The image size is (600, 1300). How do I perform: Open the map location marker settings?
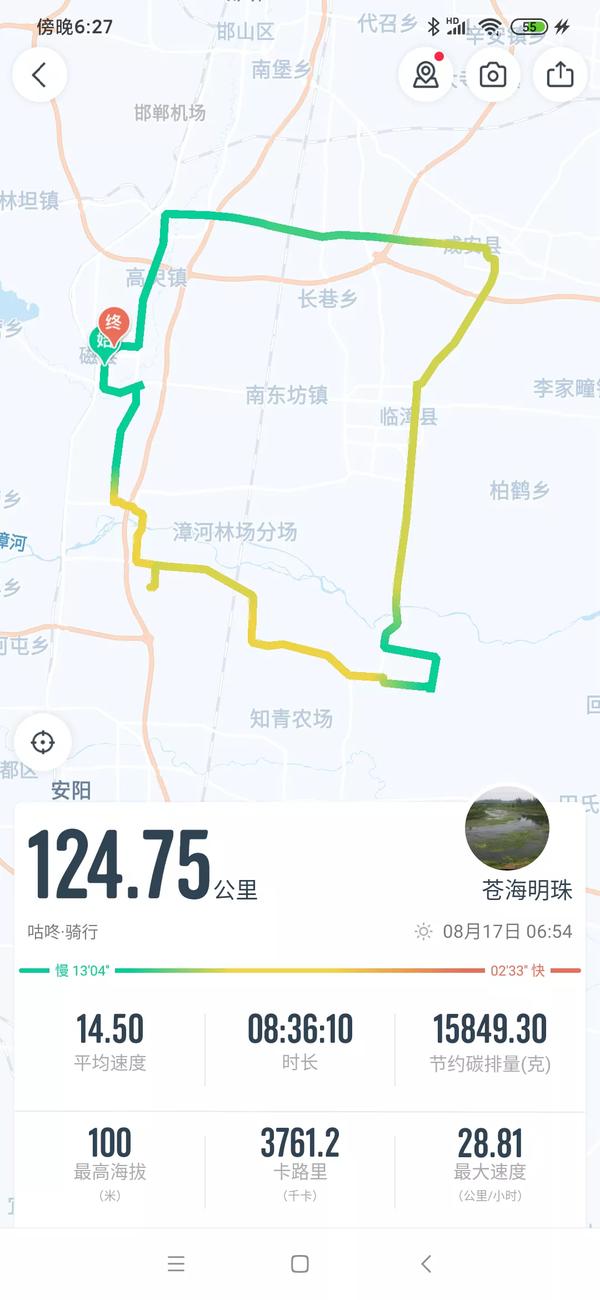pos(426,75)
